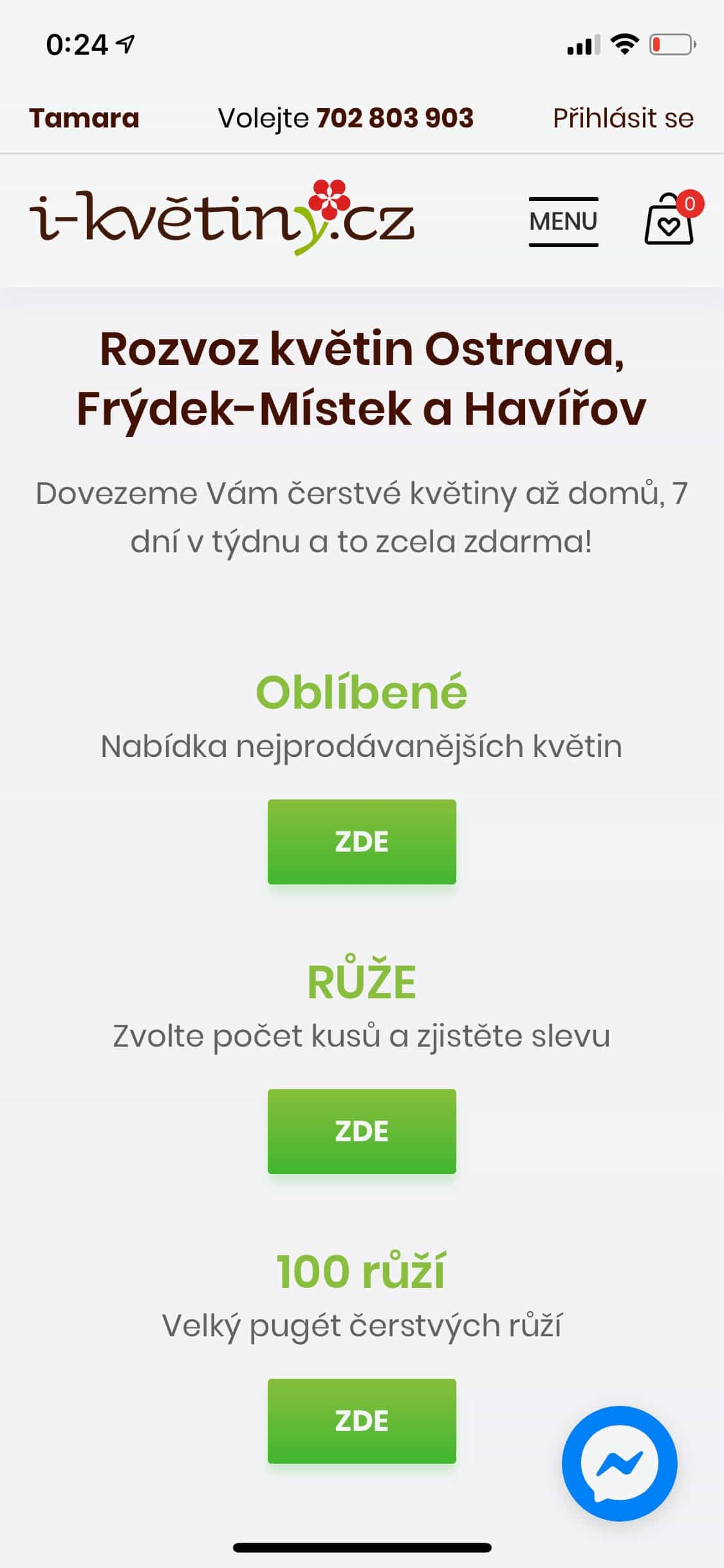
Task: Open the MENU button
Action: click(x=563, y=221)
